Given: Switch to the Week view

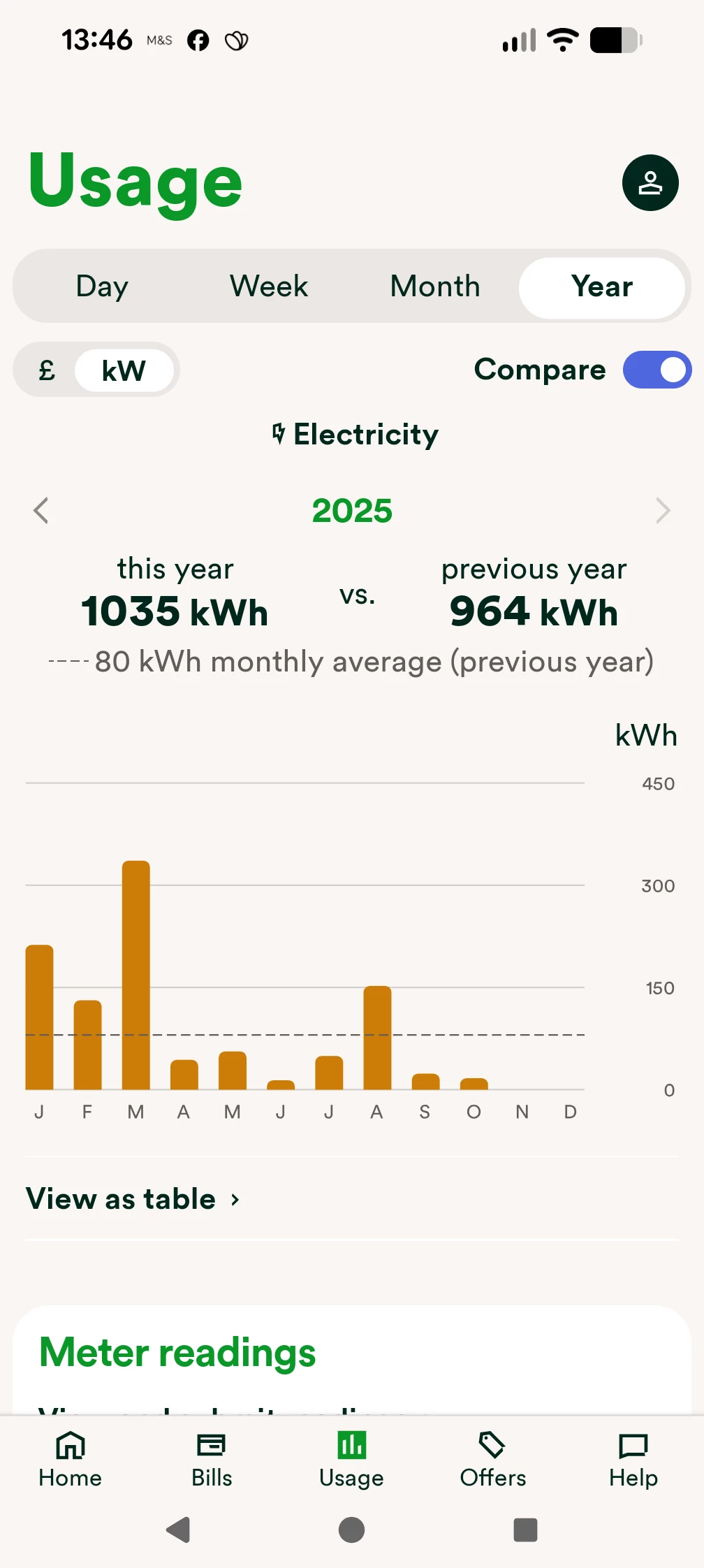Looking at the screenshot, I should point(269,286).
